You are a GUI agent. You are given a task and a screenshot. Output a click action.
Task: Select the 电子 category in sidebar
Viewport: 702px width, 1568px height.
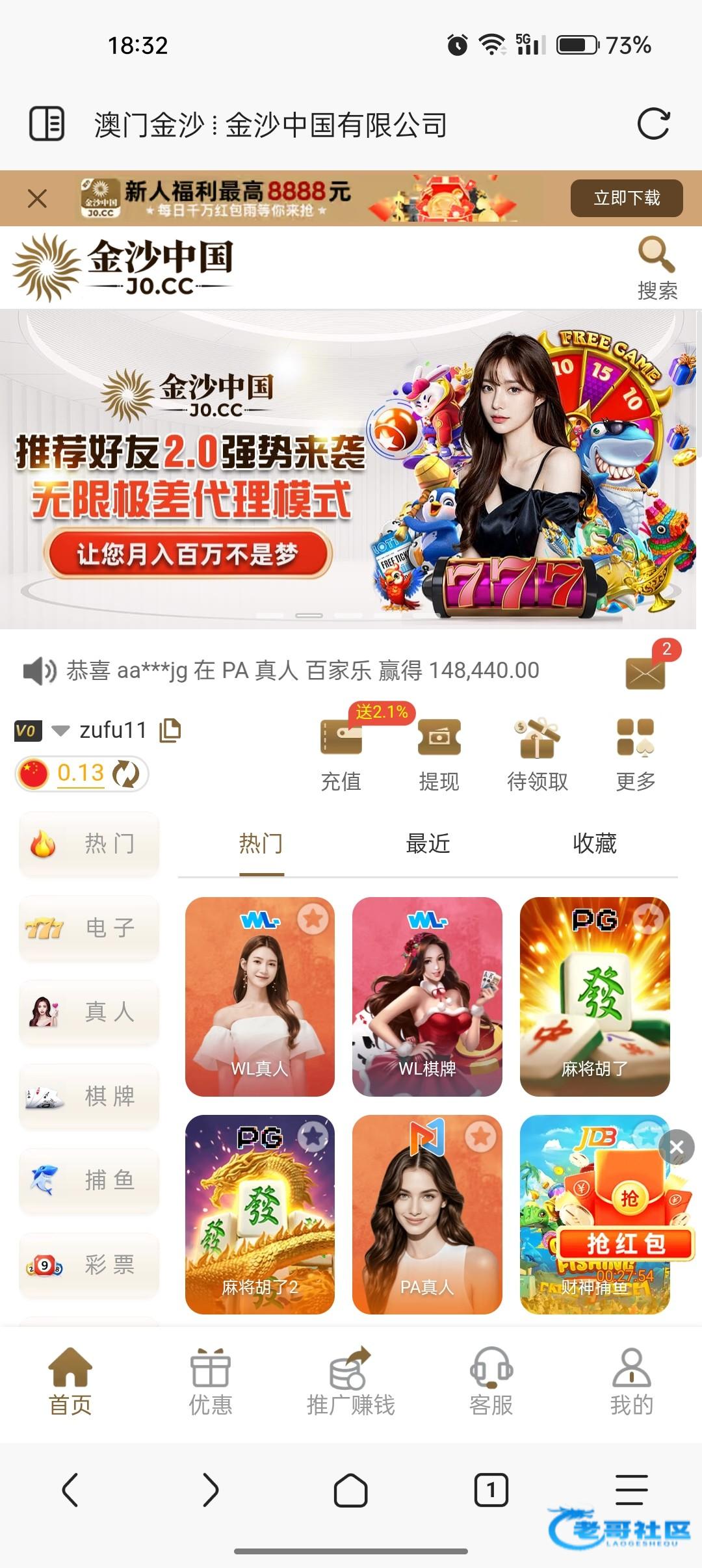pyautogui.click(x=90, y=928)
